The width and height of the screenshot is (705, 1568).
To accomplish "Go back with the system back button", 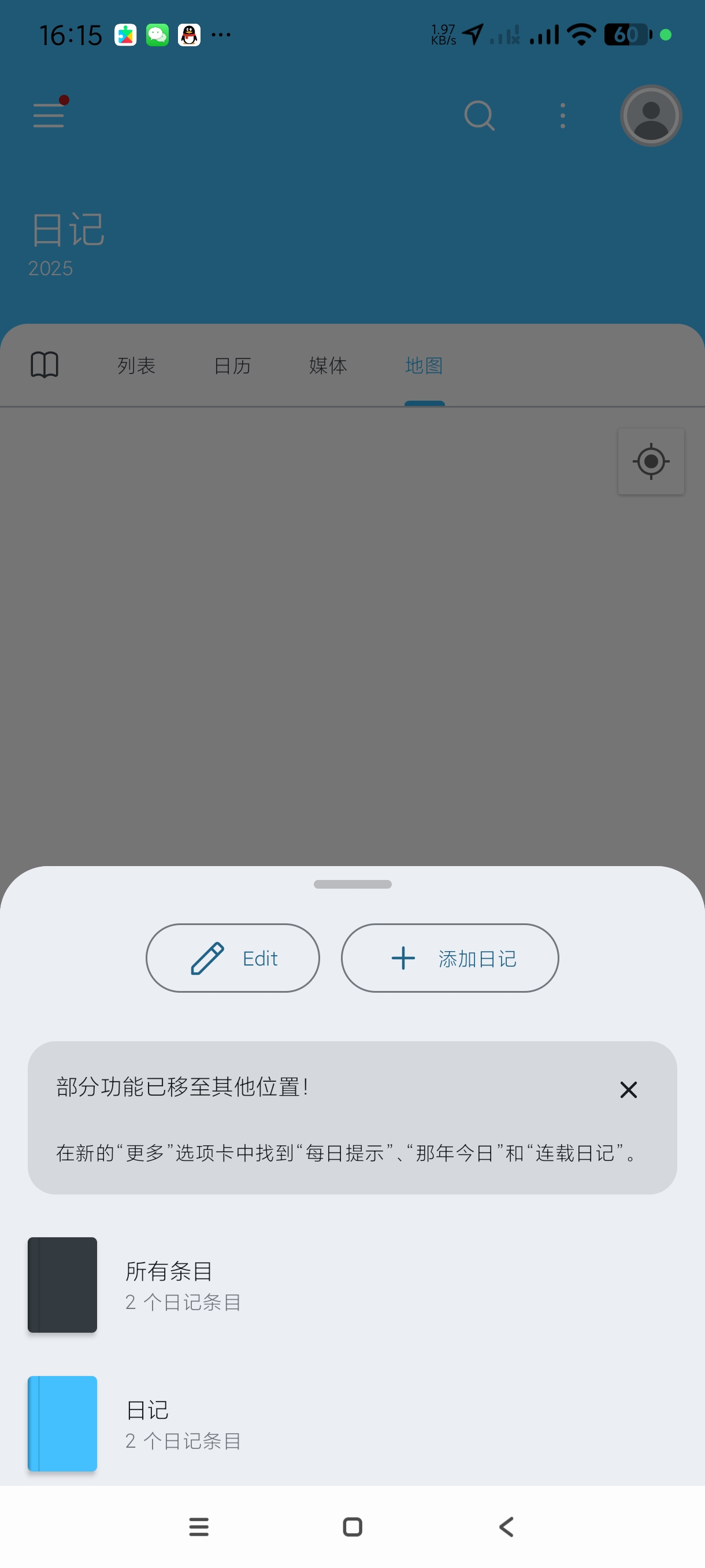I will (x=506, y=1526).
